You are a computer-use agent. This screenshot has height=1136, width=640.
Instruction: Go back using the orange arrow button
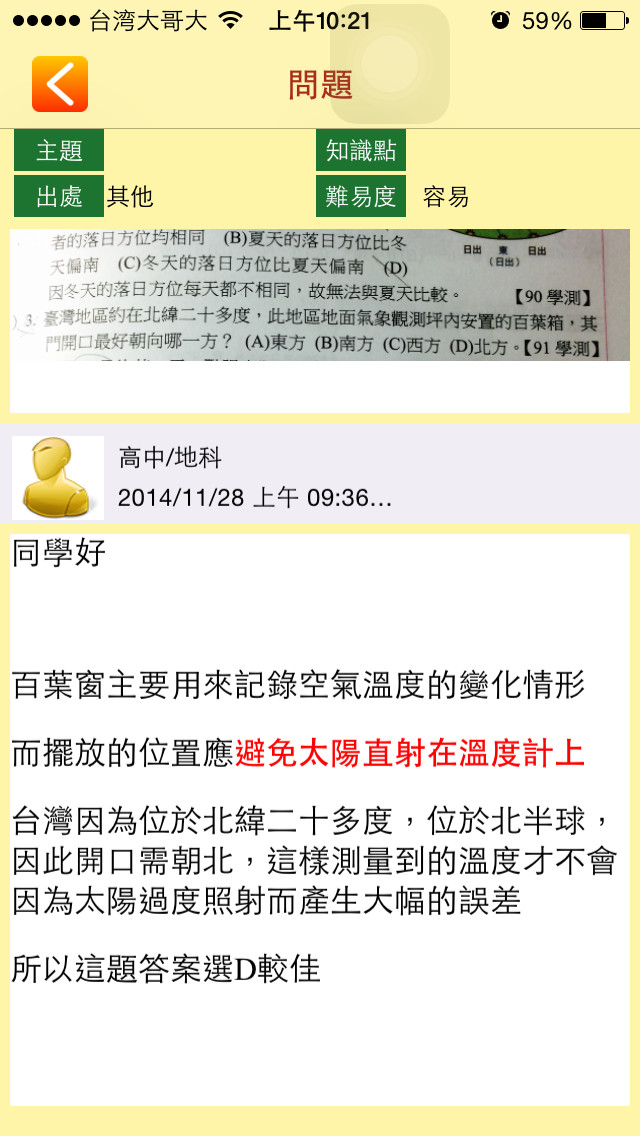(x=60, y=84)
